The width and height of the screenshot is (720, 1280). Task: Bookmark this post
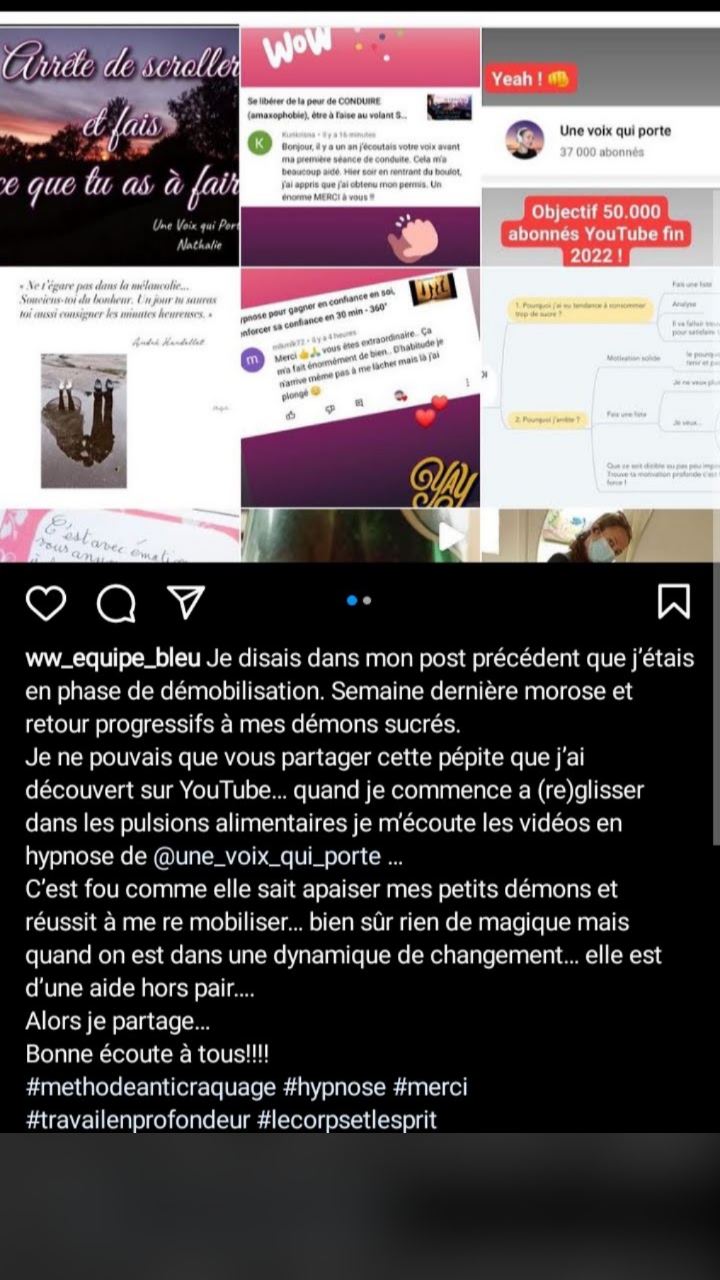click(673, 601)
